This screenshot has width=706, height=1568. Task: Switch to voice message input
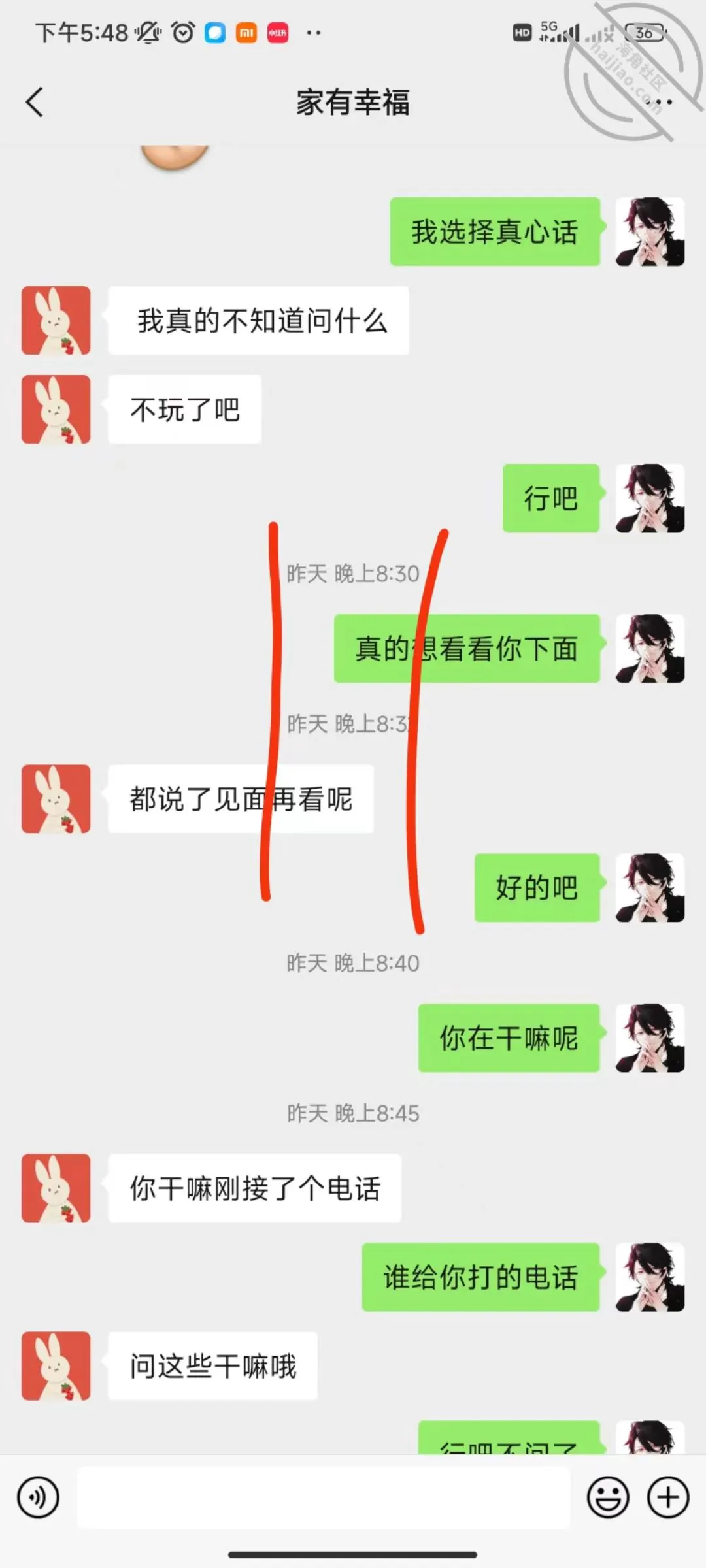(39, 1497)
